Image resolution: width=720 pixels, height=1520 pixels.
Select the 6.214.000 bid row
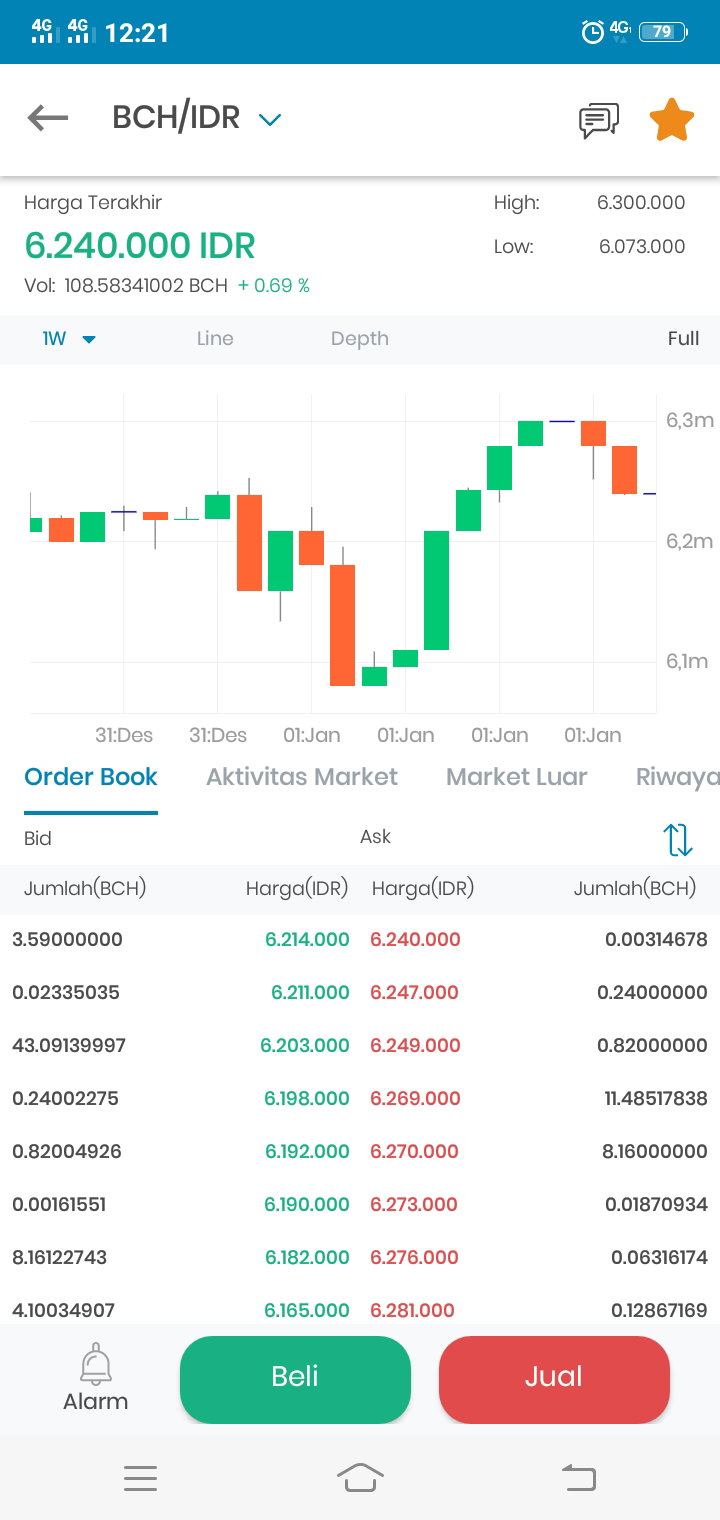pyautogui.click(x=181, y=940)
